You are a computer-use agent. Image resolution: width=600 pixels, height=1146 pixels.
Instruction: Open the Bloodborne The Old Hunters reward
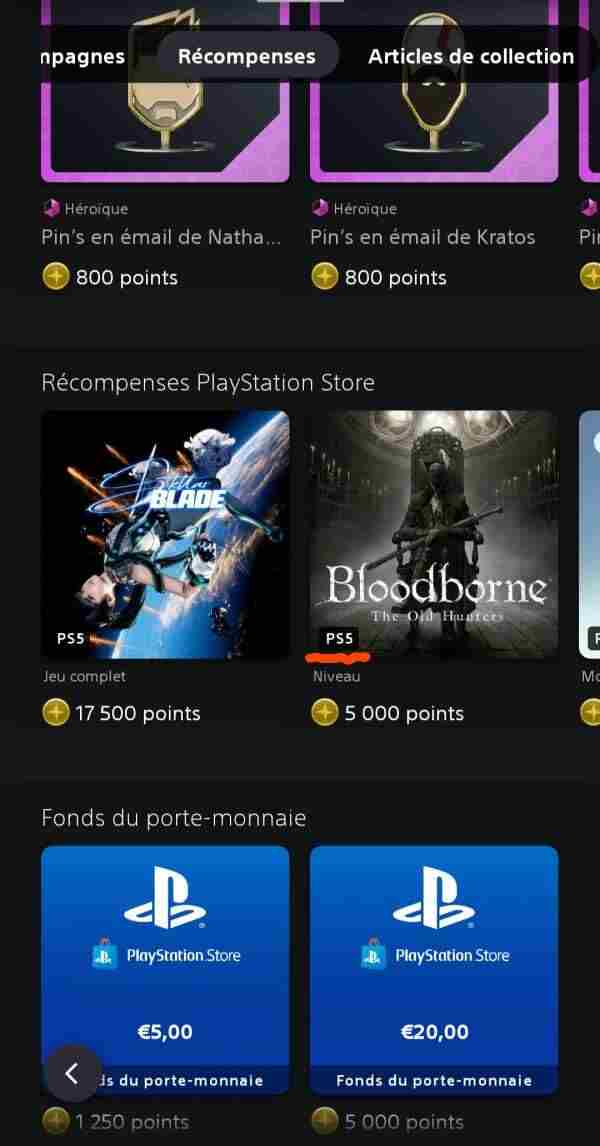[434, 534]
